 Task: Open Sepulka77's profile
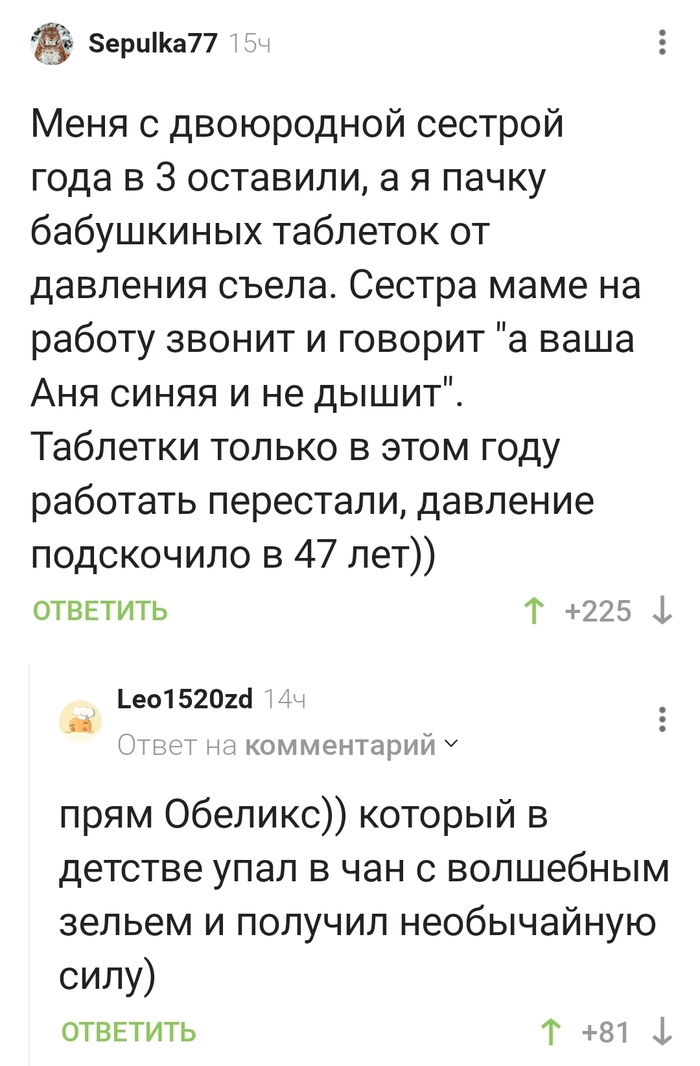153,43
